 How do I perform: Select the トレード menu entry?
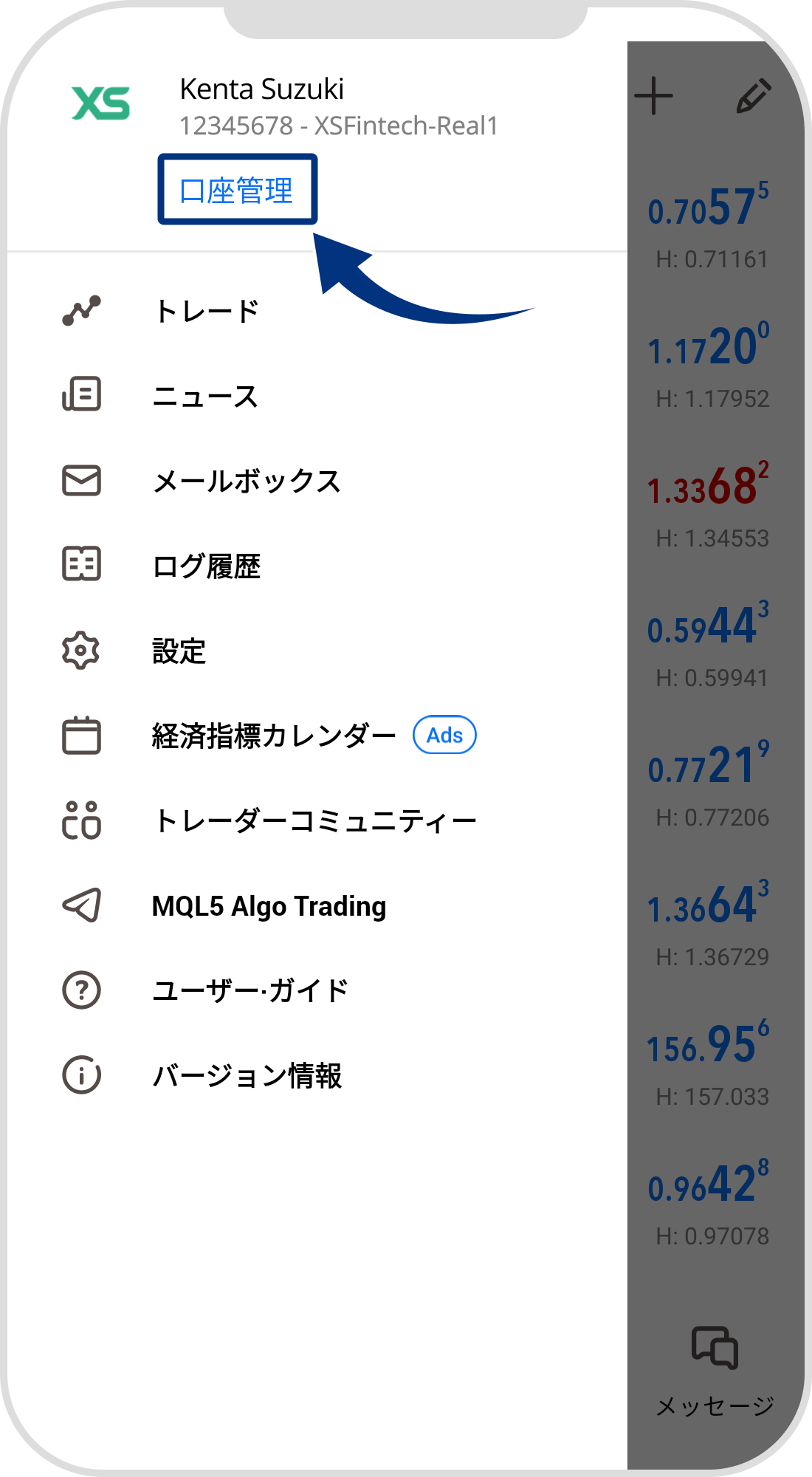point(207,310)
